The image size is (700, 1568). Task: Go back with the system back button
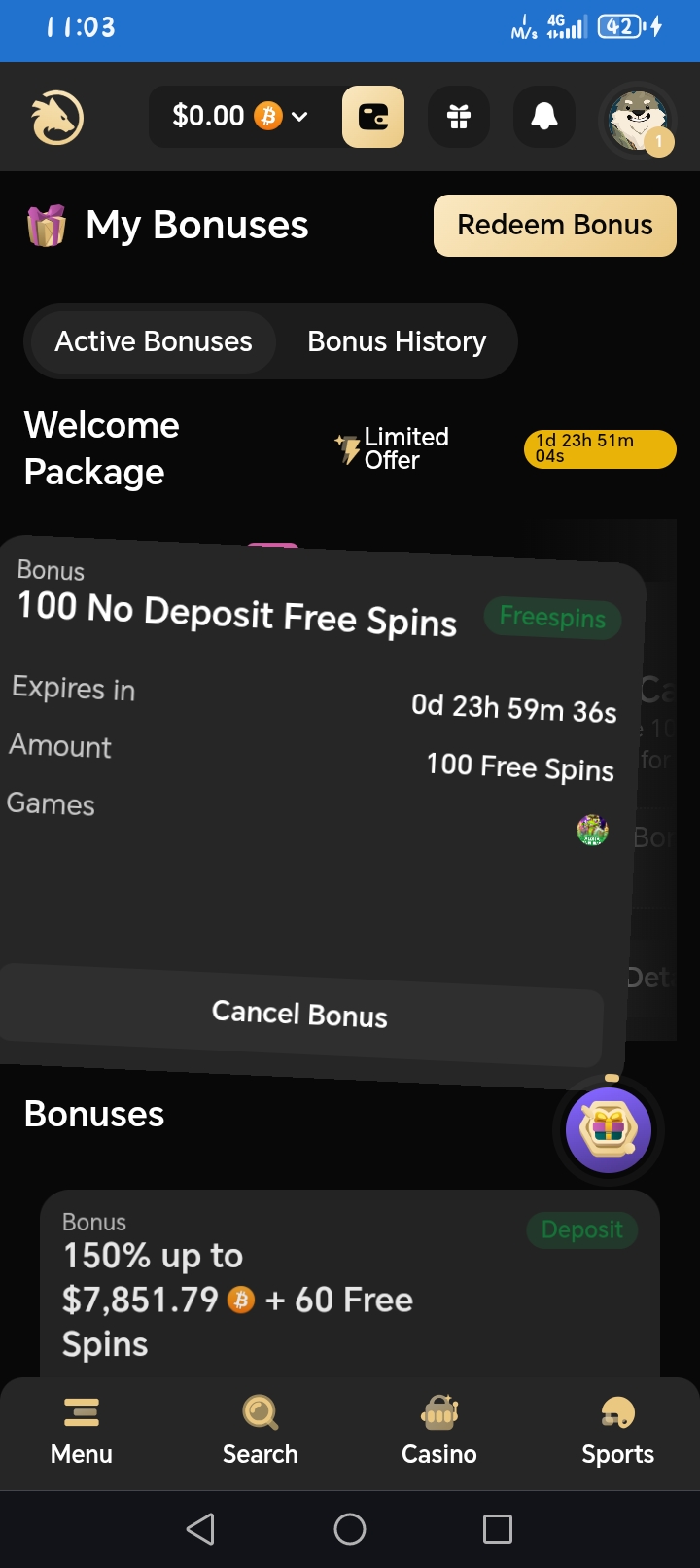click(x=200, y=1529)
